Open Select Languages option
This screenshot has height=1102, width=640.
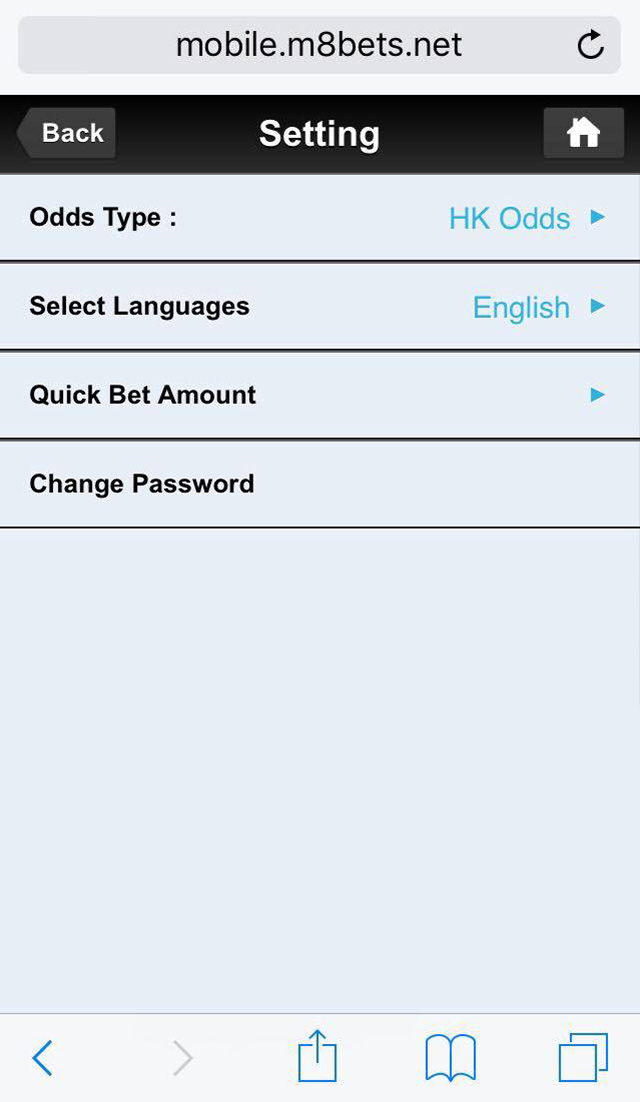pyautogui.click(x=320, y=306)
